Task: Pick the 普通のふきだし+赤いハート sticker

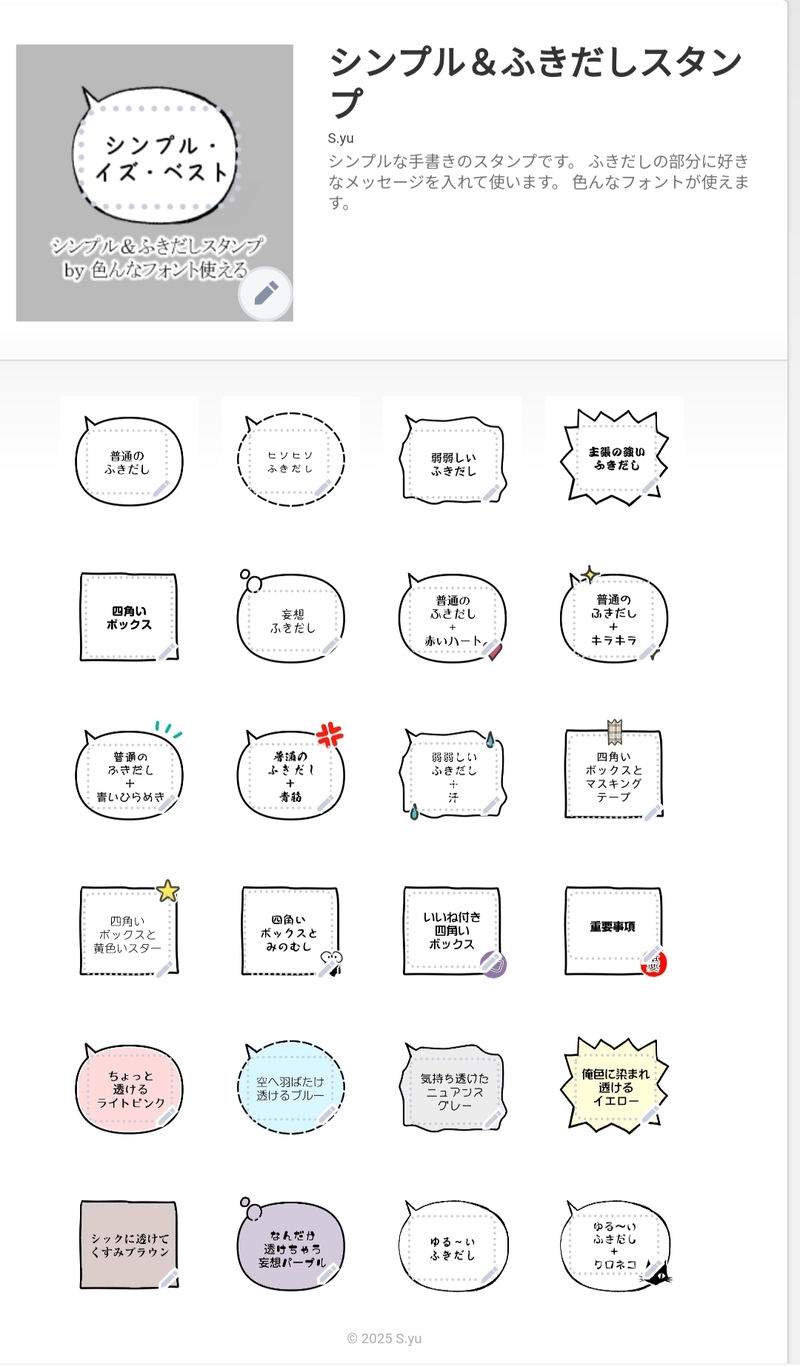Action: click(453, 619)
